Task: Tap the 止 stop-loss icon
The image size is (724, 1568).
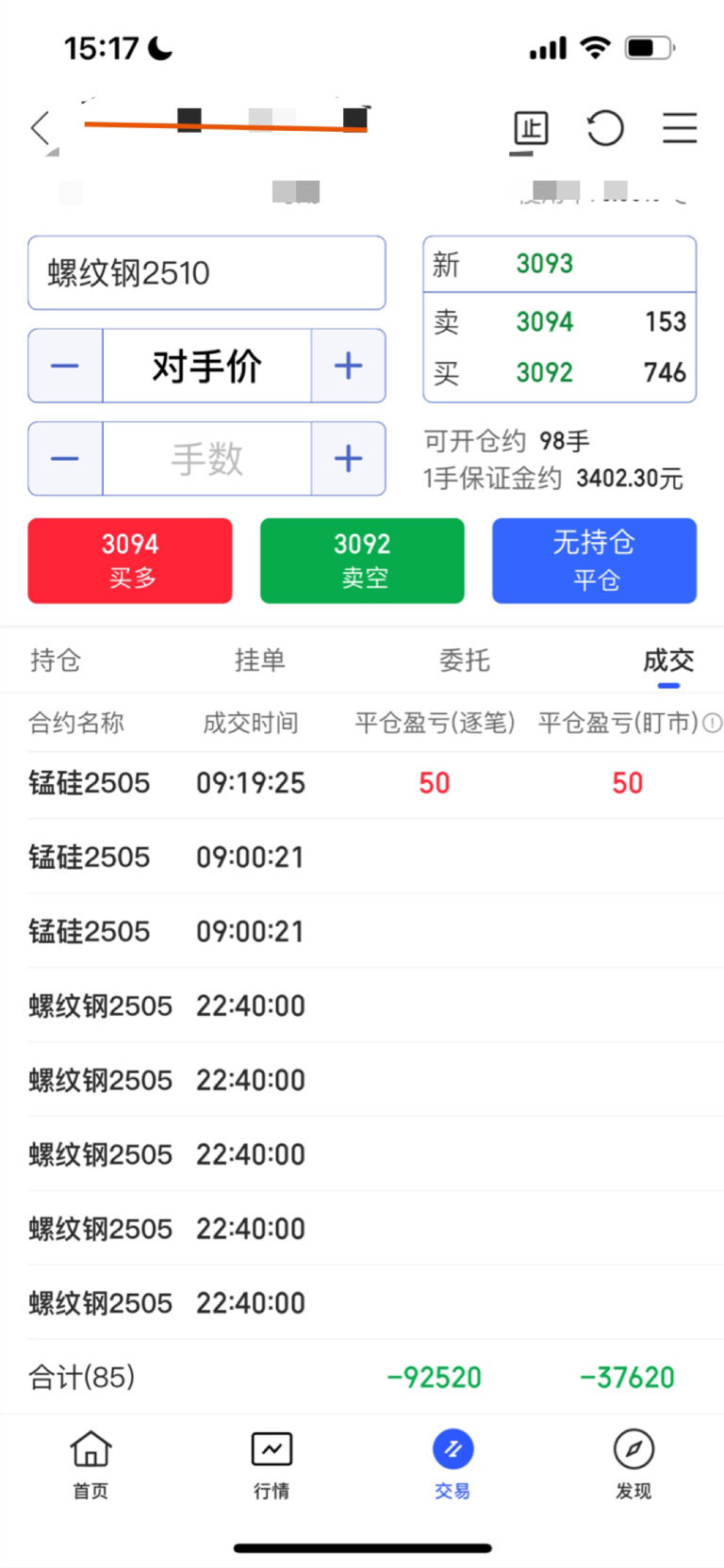Action: [531, 129]
